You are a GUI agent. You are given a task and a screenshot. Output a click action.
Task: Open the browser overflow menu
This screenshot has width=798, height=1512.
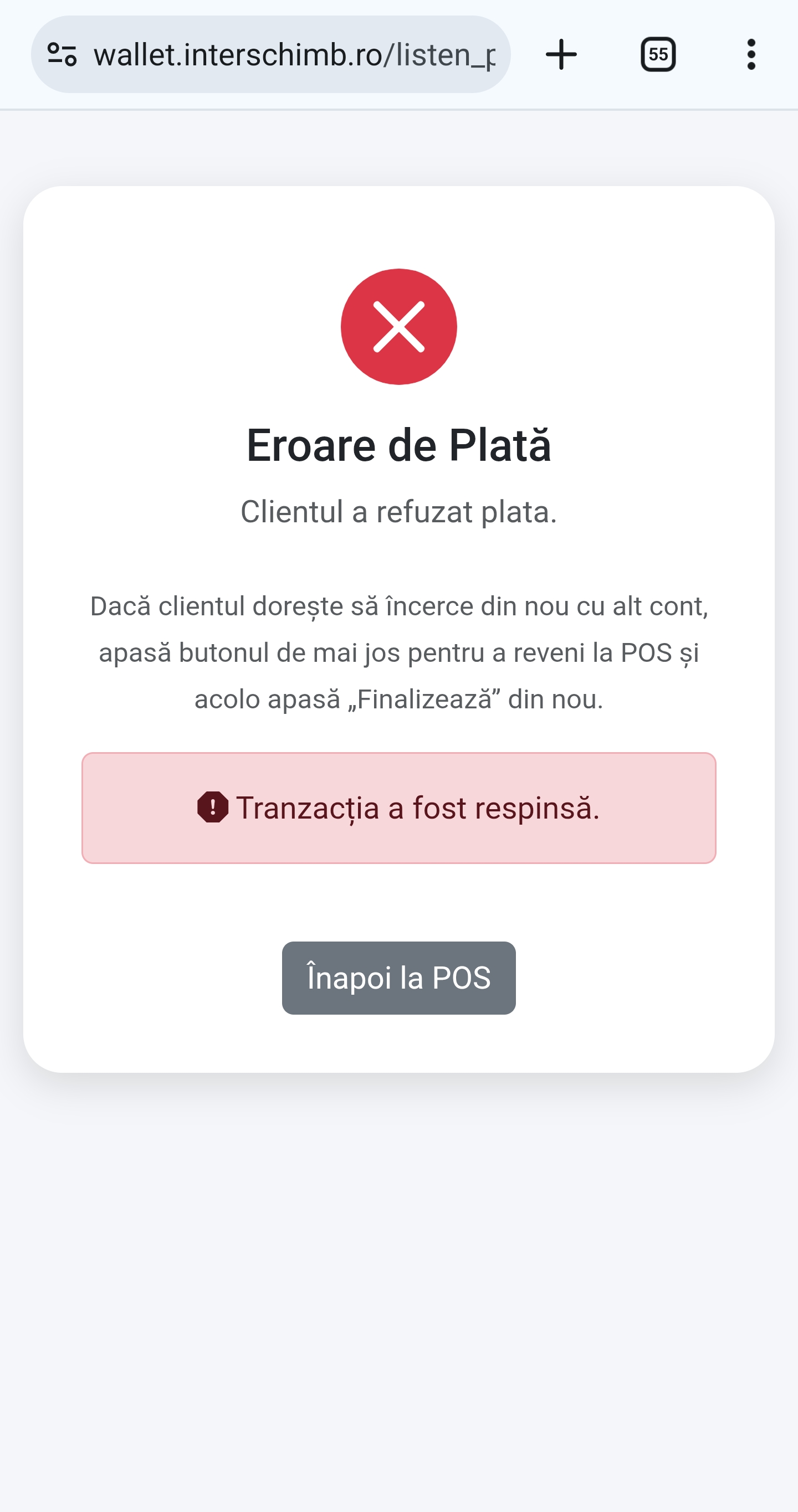(751, 55)
